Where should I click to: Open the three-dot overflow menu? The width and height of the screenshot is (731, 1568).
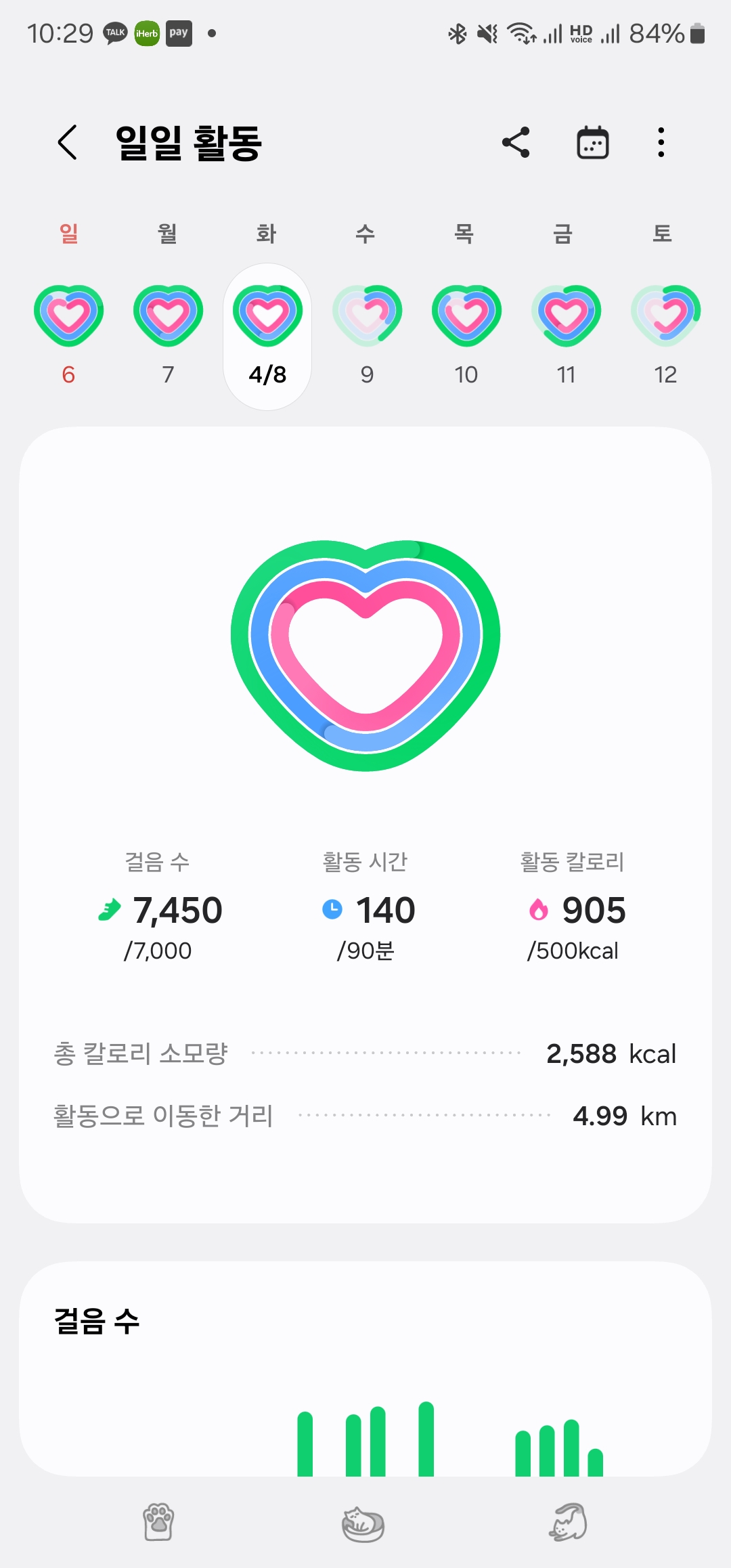[661, 142]
